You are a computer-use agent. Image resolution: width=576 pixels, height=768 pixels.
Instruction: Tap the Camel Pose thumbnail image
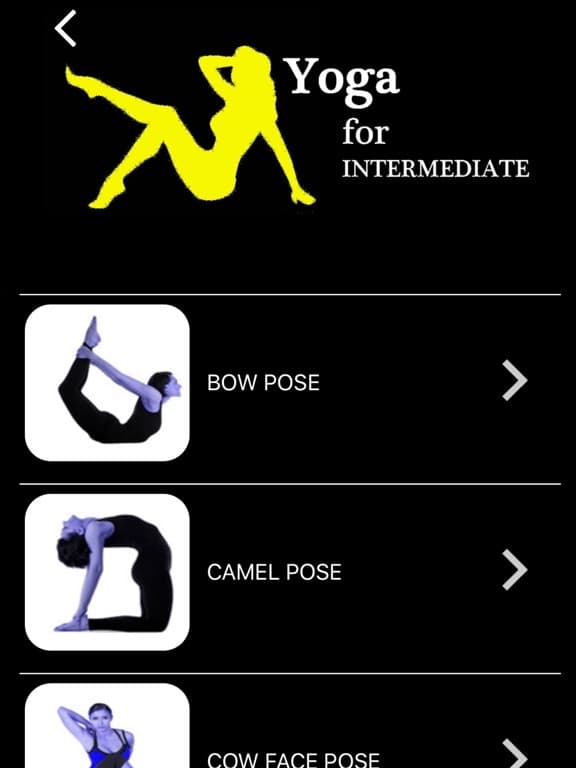pyautogui.click(x=107, y=572)
